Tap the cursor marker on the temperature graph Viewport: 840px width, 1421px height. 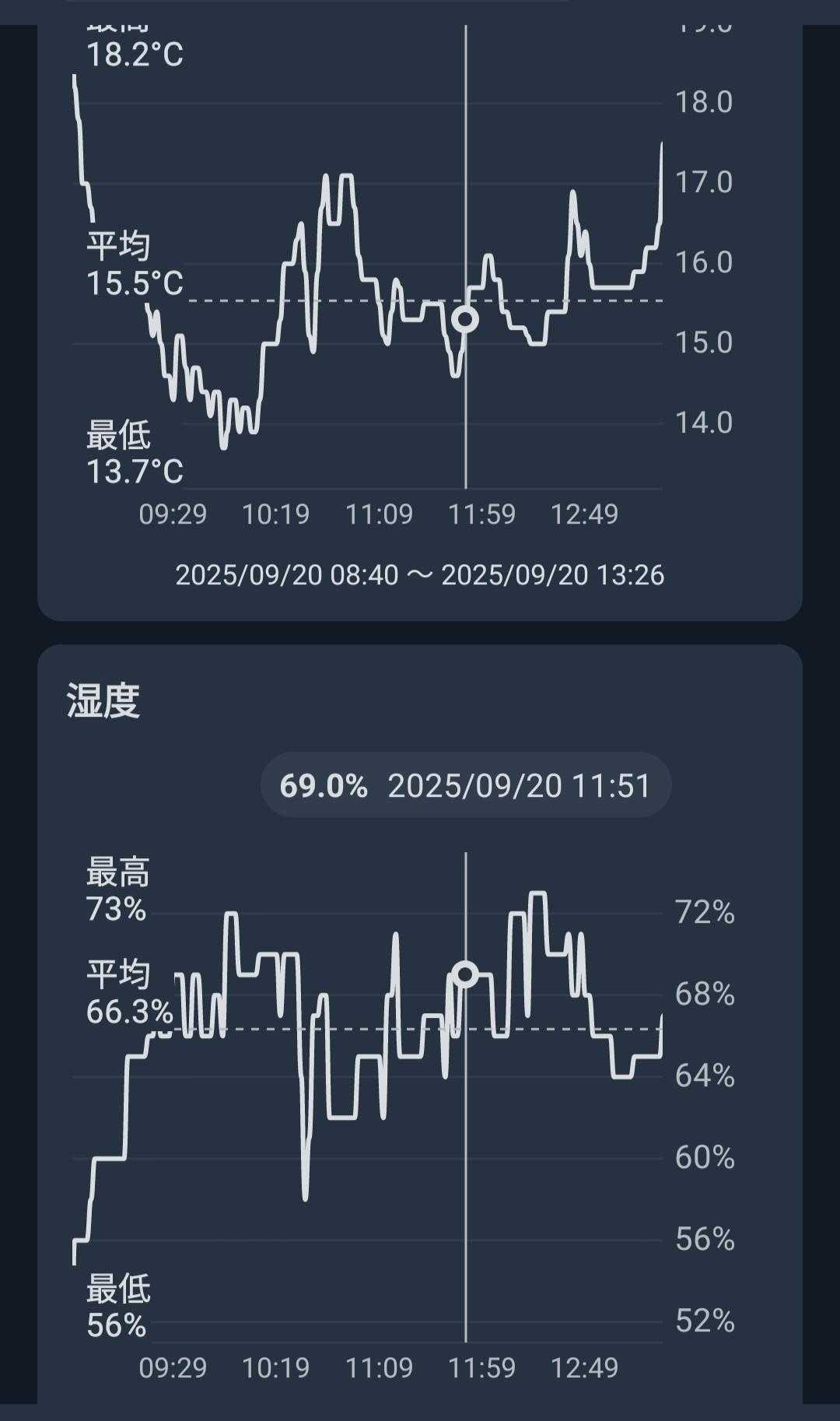coord(465,319)
